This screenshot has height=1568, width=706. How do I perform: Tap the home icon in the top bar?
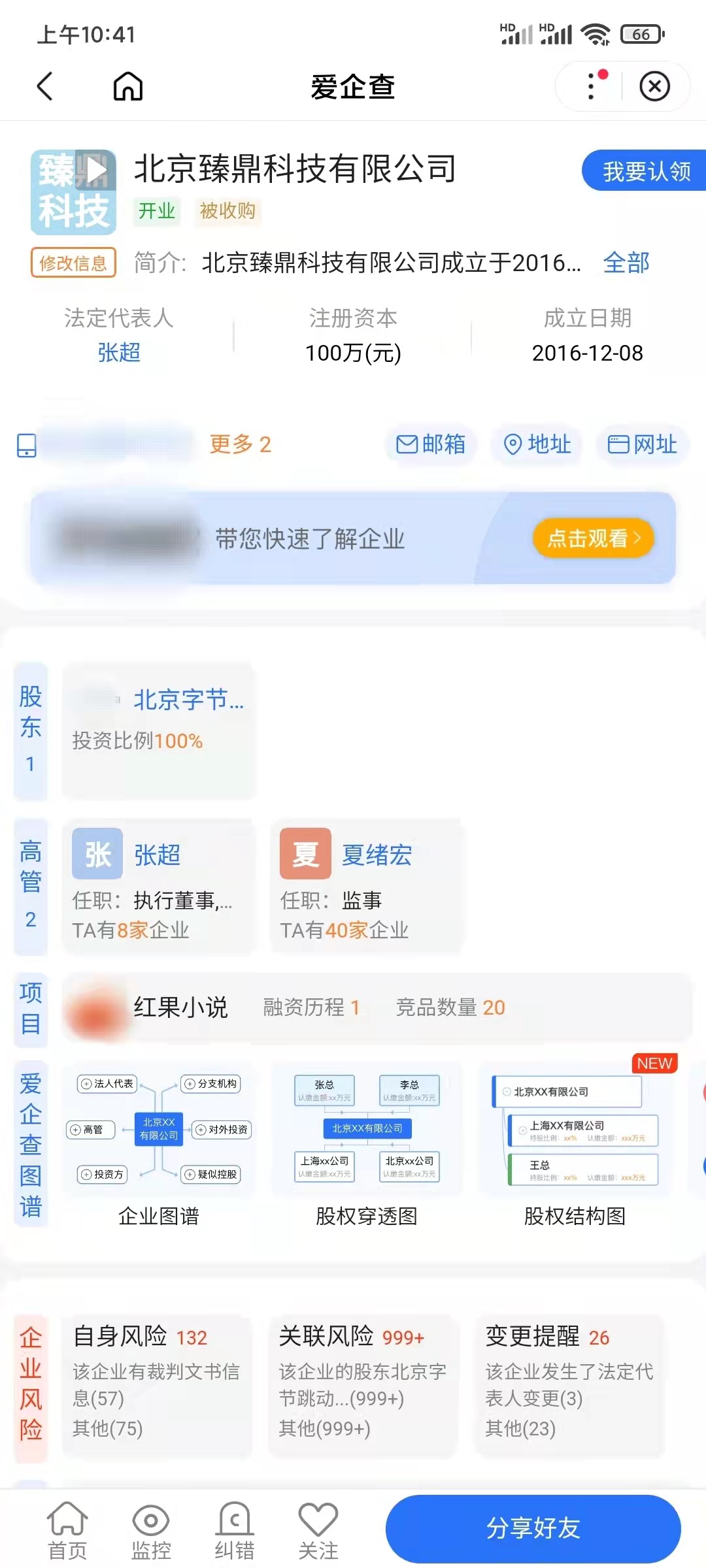[127, 86]
